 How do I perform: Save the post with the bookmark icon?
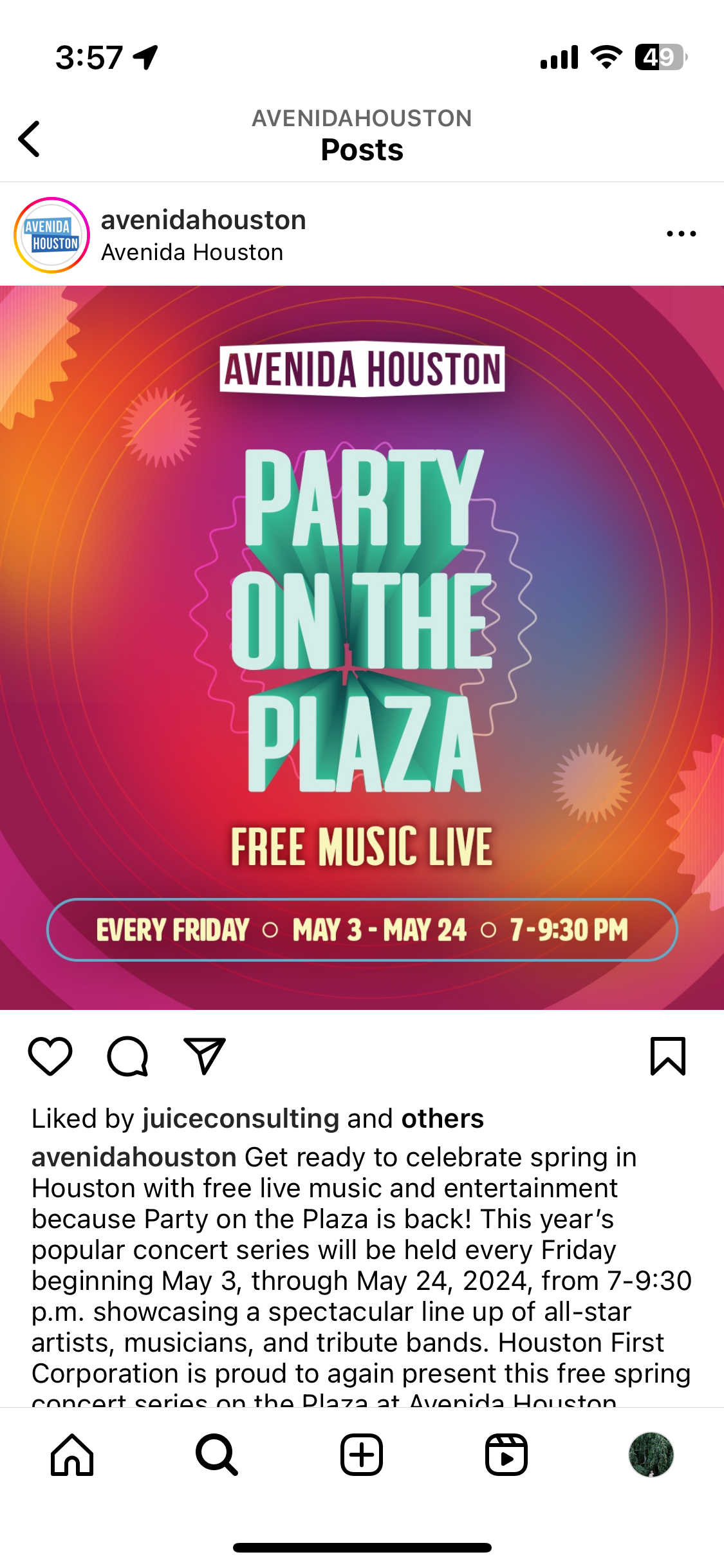click(667, 1056)
